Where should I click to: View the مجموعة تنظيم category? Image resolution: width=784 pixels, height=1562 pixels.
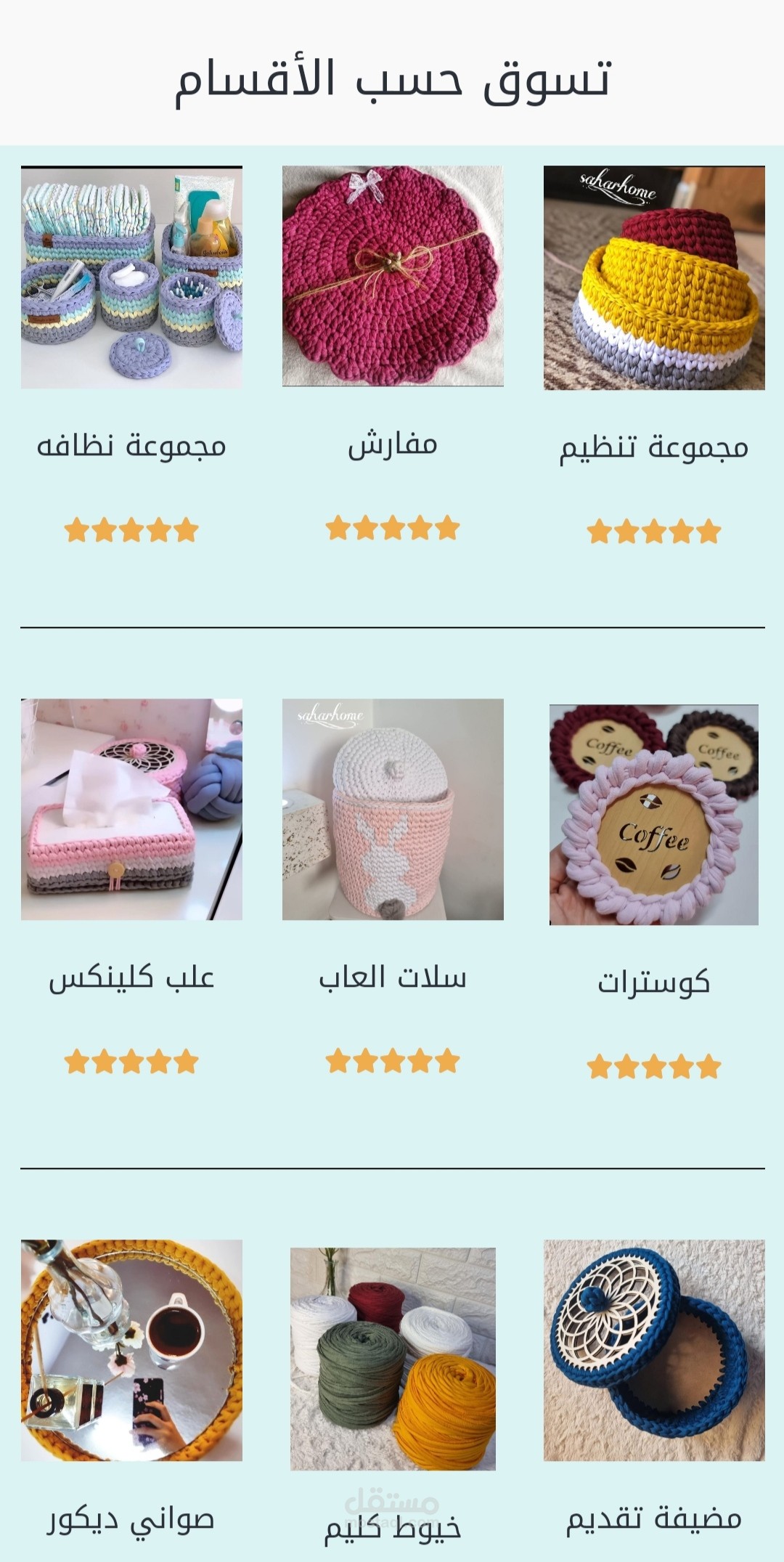654,278
